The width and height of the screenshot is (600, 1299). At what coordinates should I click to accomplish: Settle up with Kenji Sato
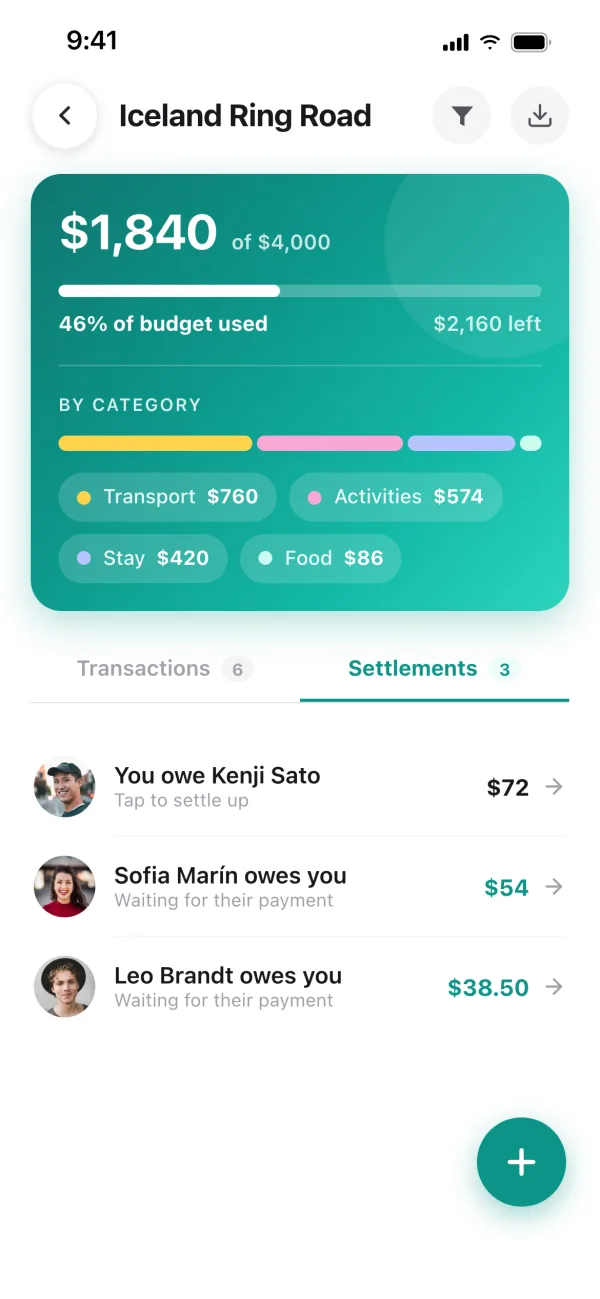tap(300, 787)
